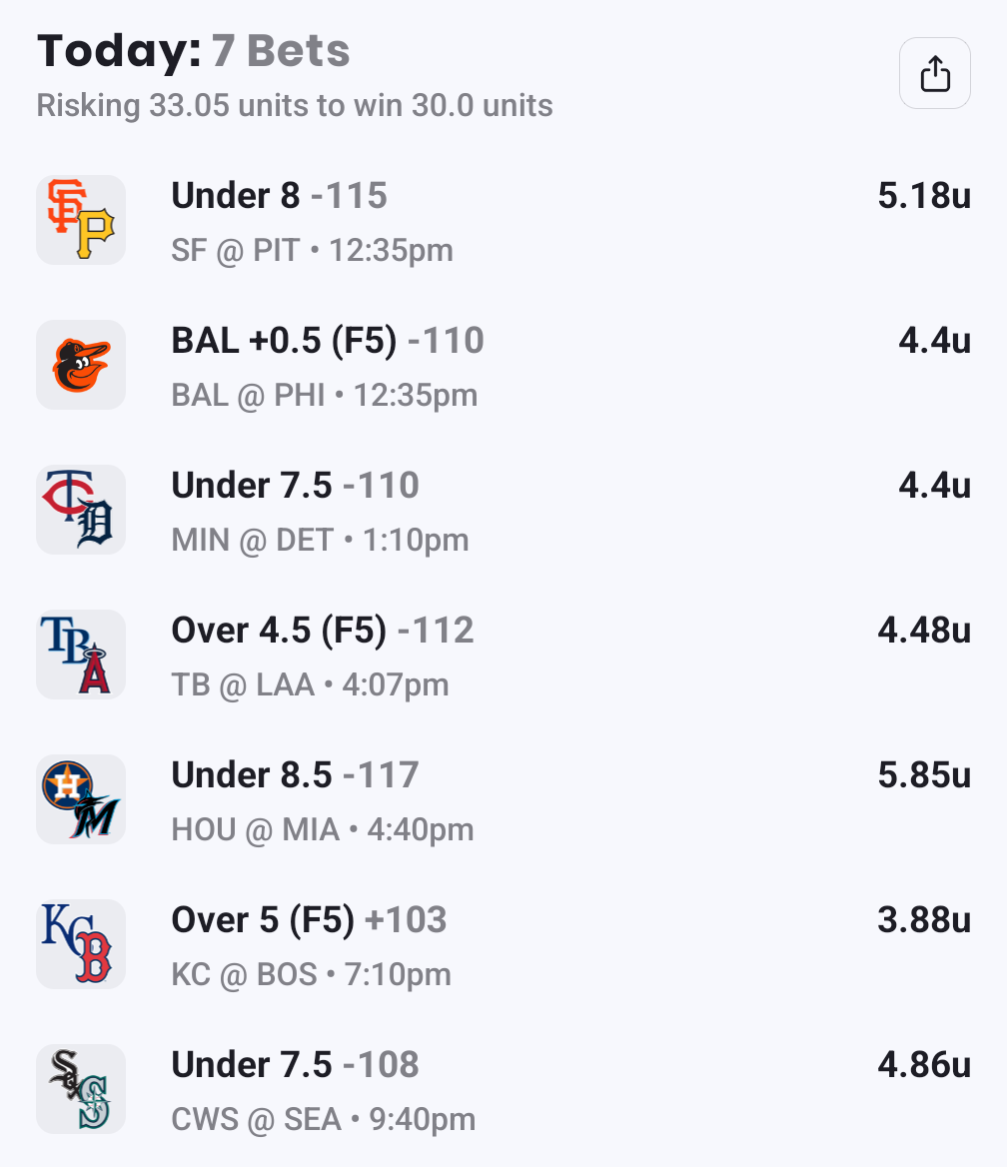
Task: Share today's bets list
Action: tap(934, 74)
